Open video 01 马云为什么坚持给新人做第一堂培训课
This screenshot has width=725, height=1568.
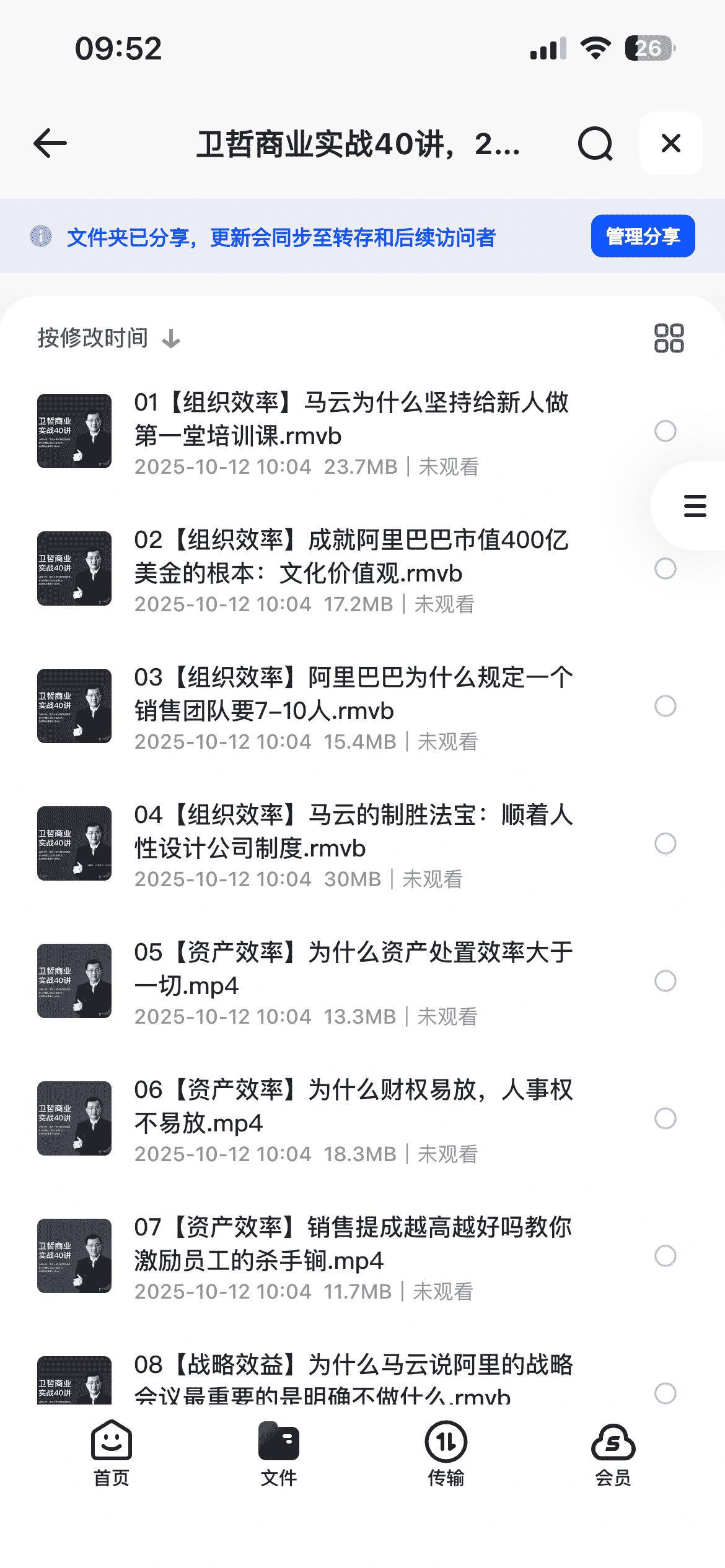point(351,420)
